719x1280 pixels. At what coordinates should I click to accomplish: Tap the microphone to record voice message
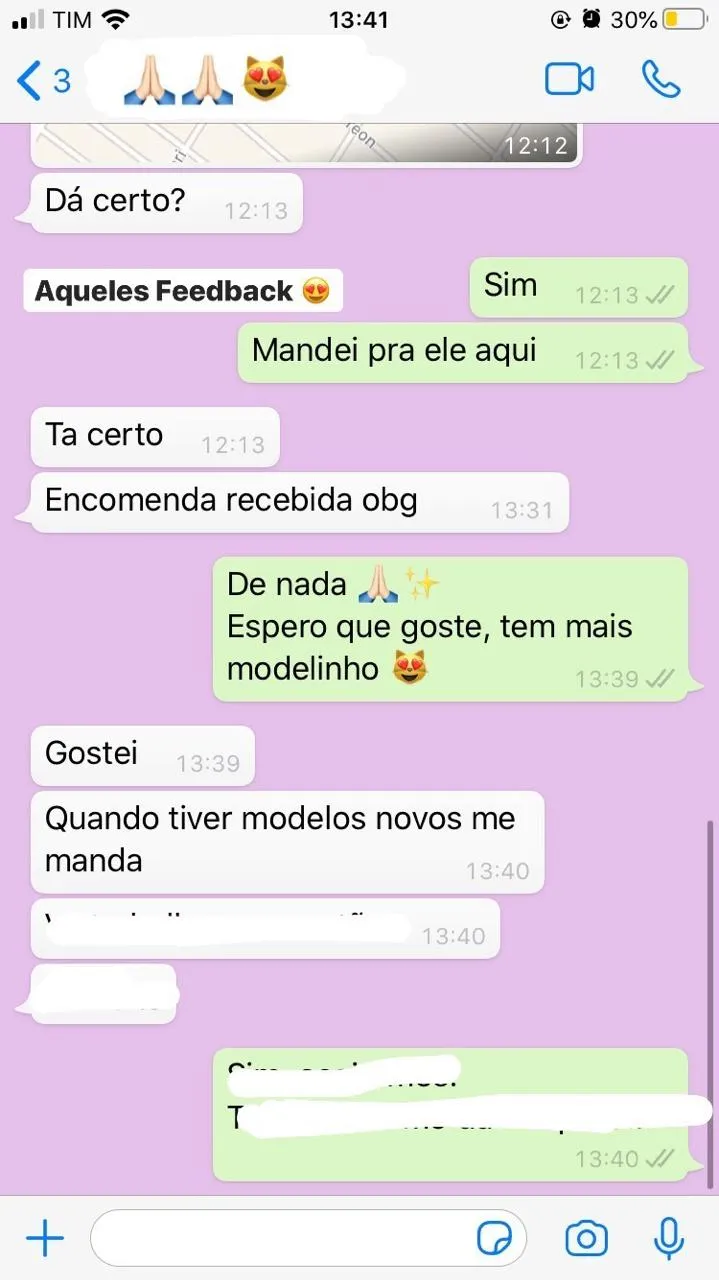(668, 1239)
